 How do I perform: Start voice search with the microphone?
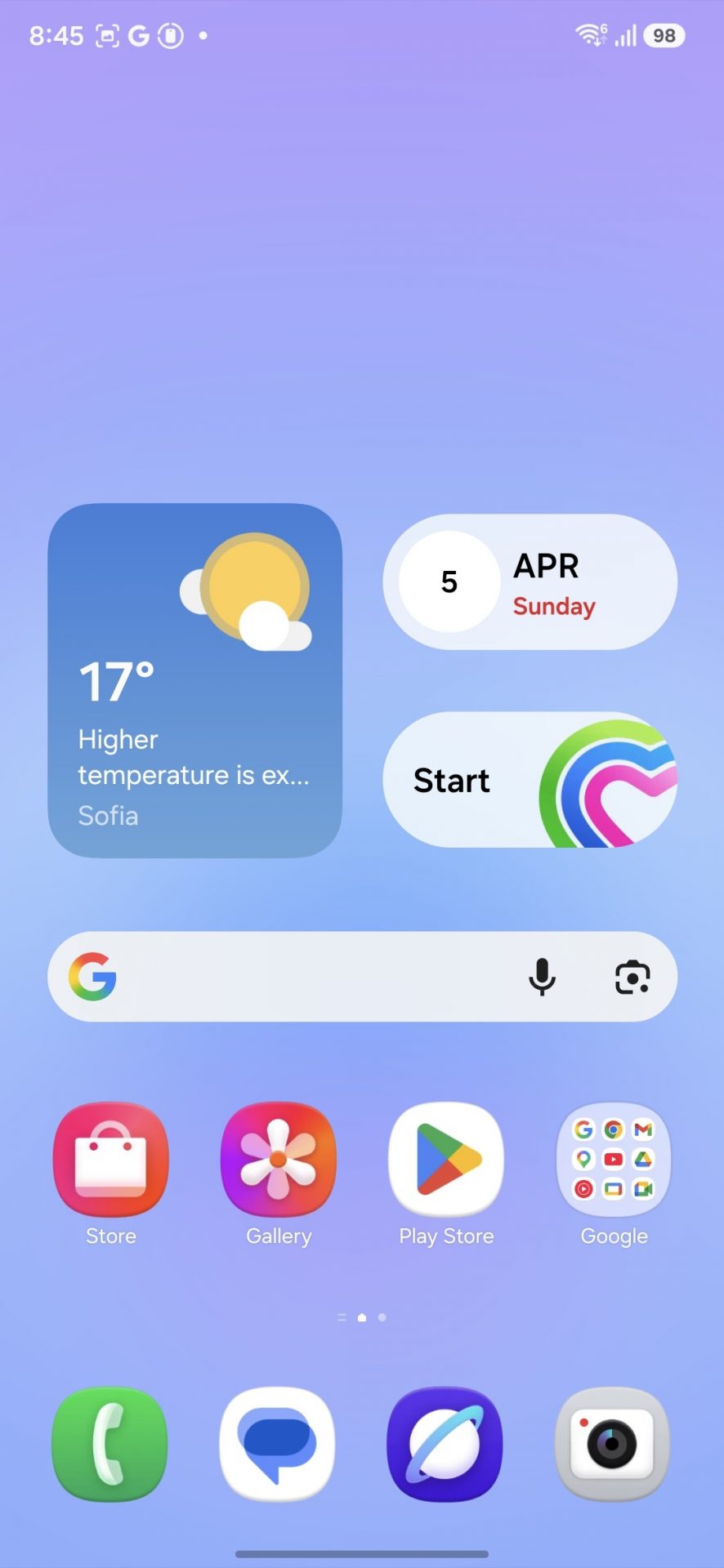coord(542,977)
